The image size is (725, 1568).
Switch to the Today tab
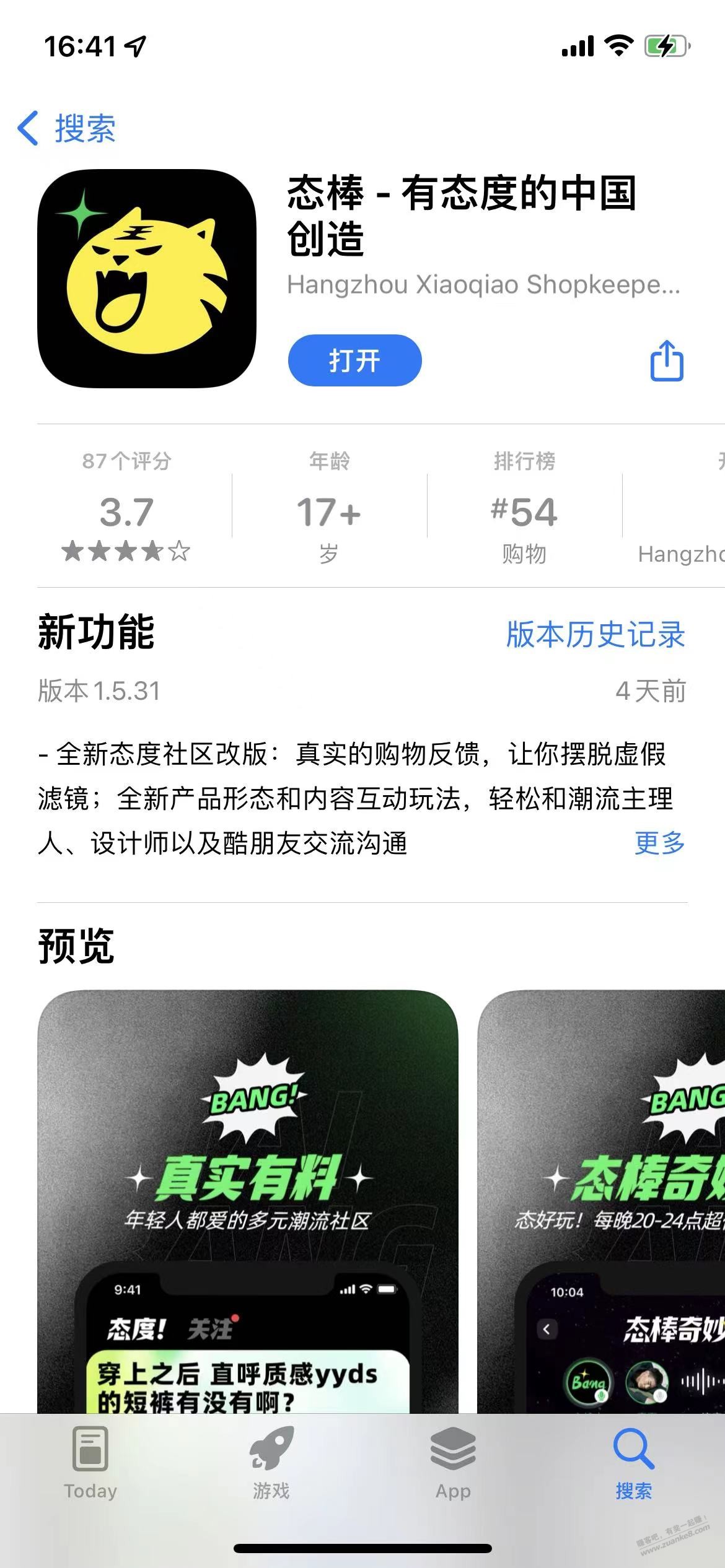[x=90, y=1463]
